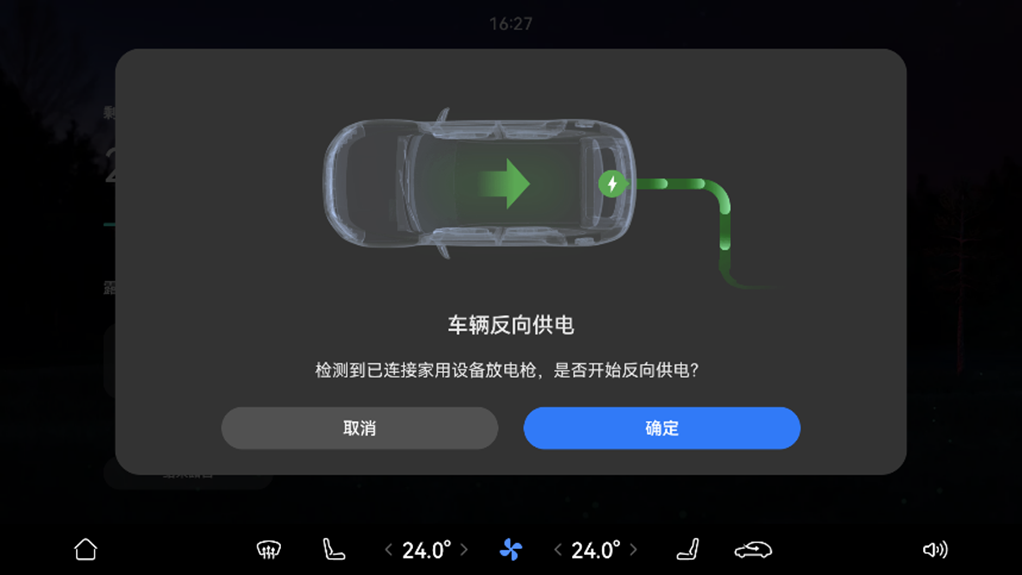
Task: Increase the passenger temperature
Action: [x=633, y=549]
